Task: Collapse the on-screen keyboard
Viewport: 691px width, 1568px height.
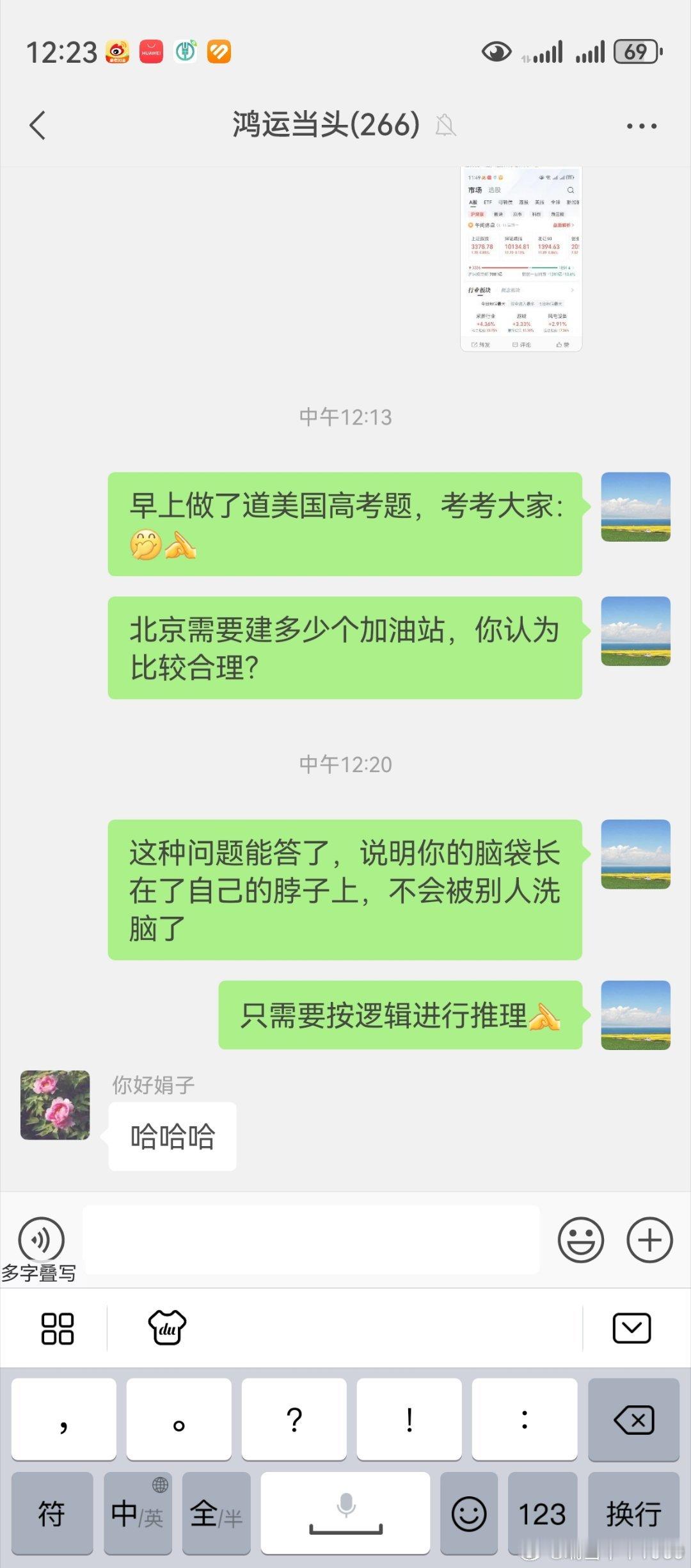Action: (631, 1328)
